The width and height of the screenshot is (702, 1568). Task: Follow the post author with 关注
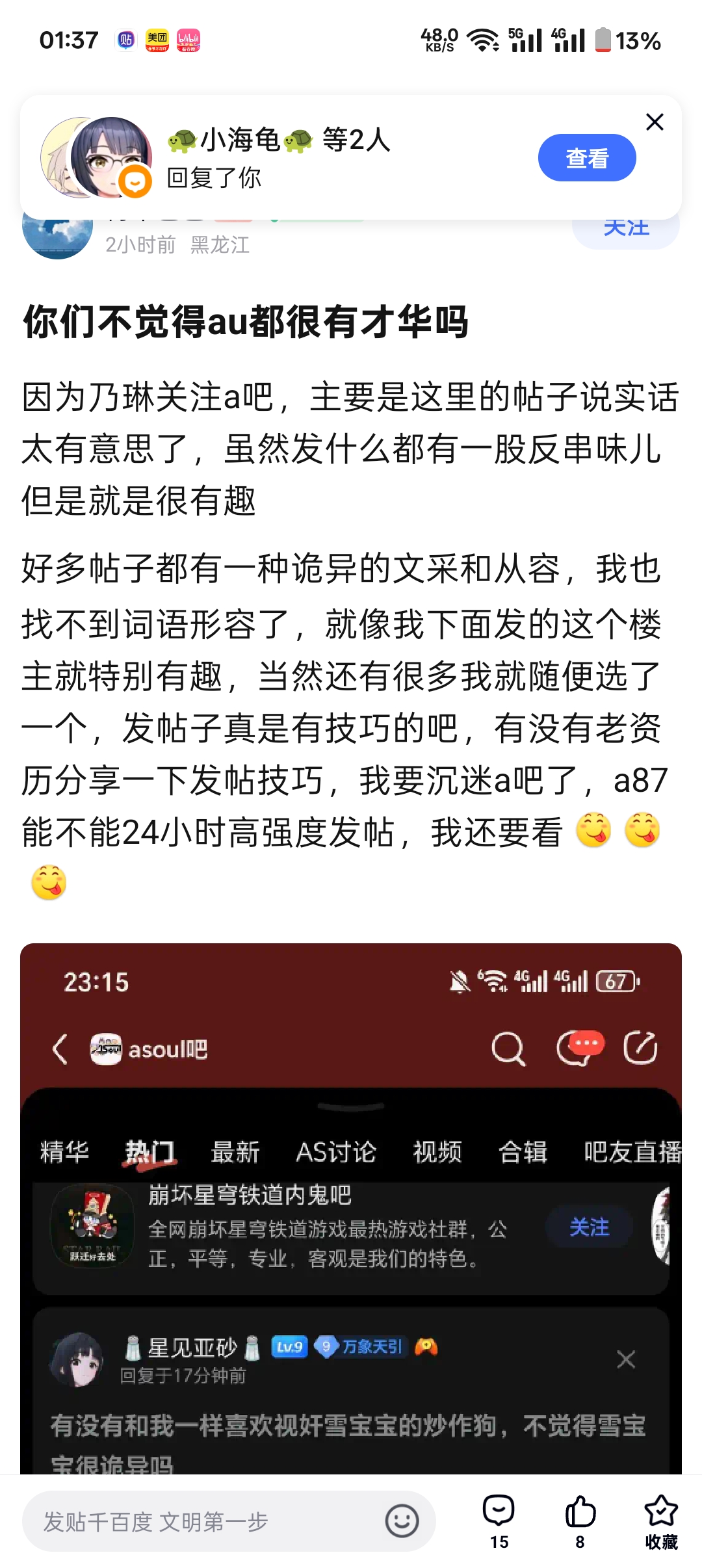click(625, 232)
